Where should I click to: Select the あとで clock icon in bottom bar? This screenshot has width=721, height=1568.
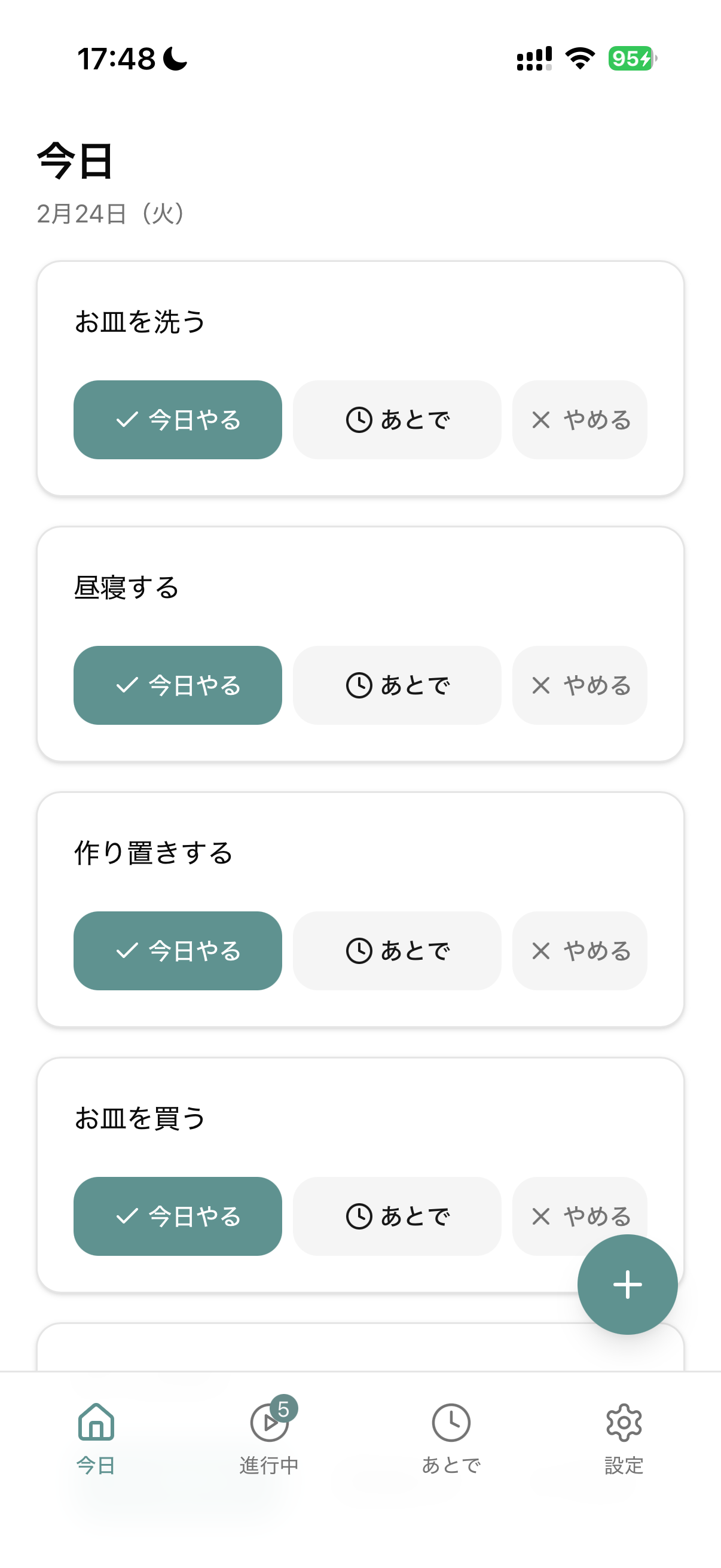[x=450, y=1423]
